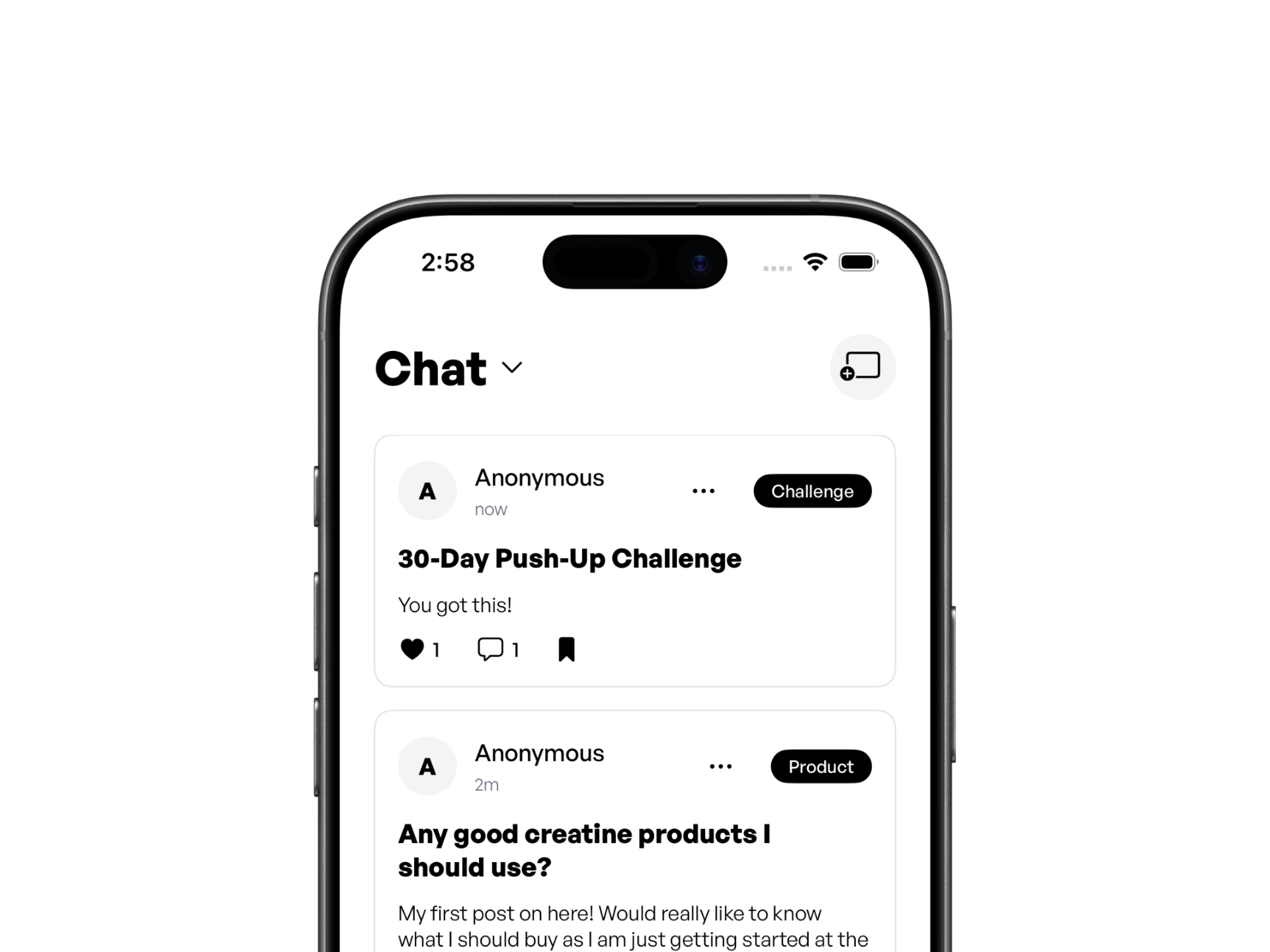Open comments on Push-Up Challenge post
The image size is (1270, 952).
tap(490, 649)
